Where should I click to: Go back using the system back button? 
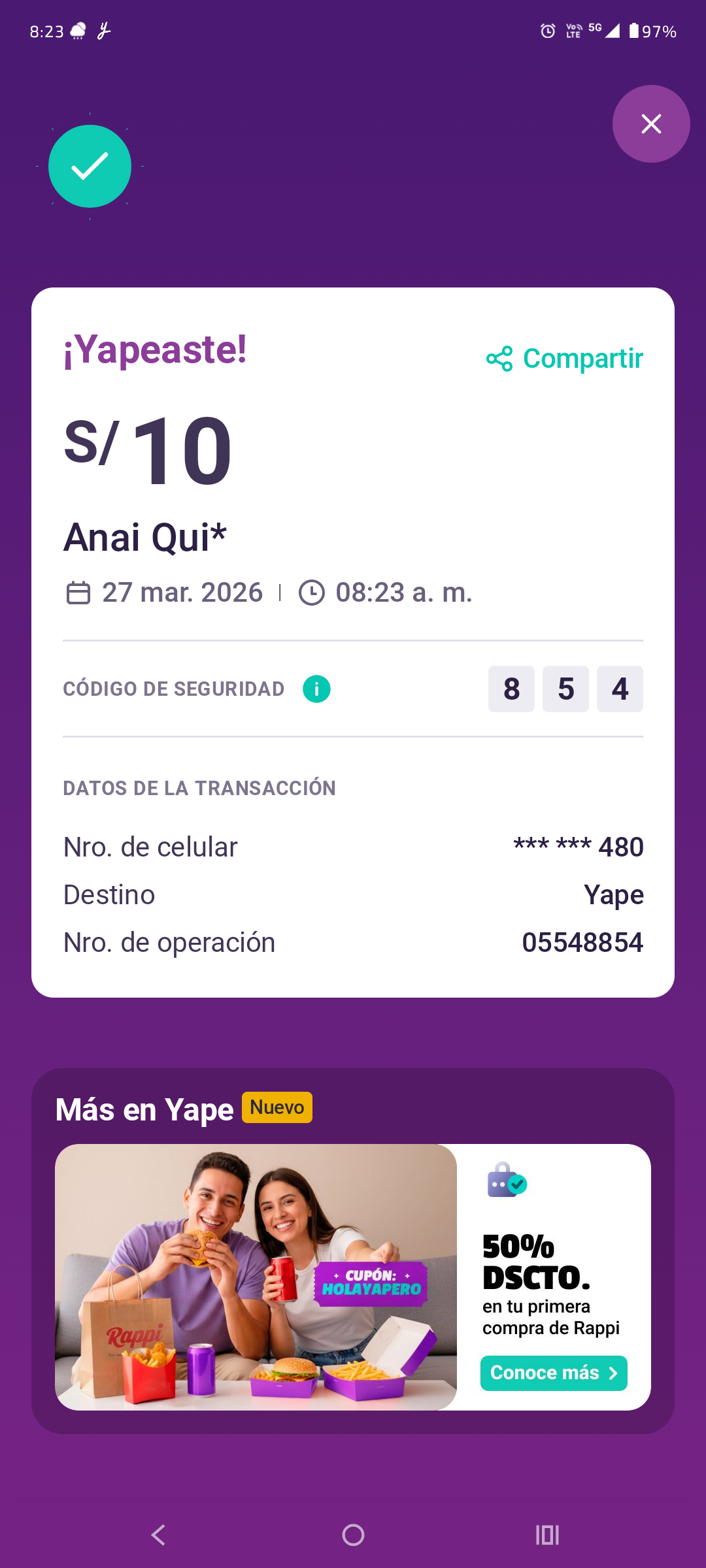[158, 1535]
